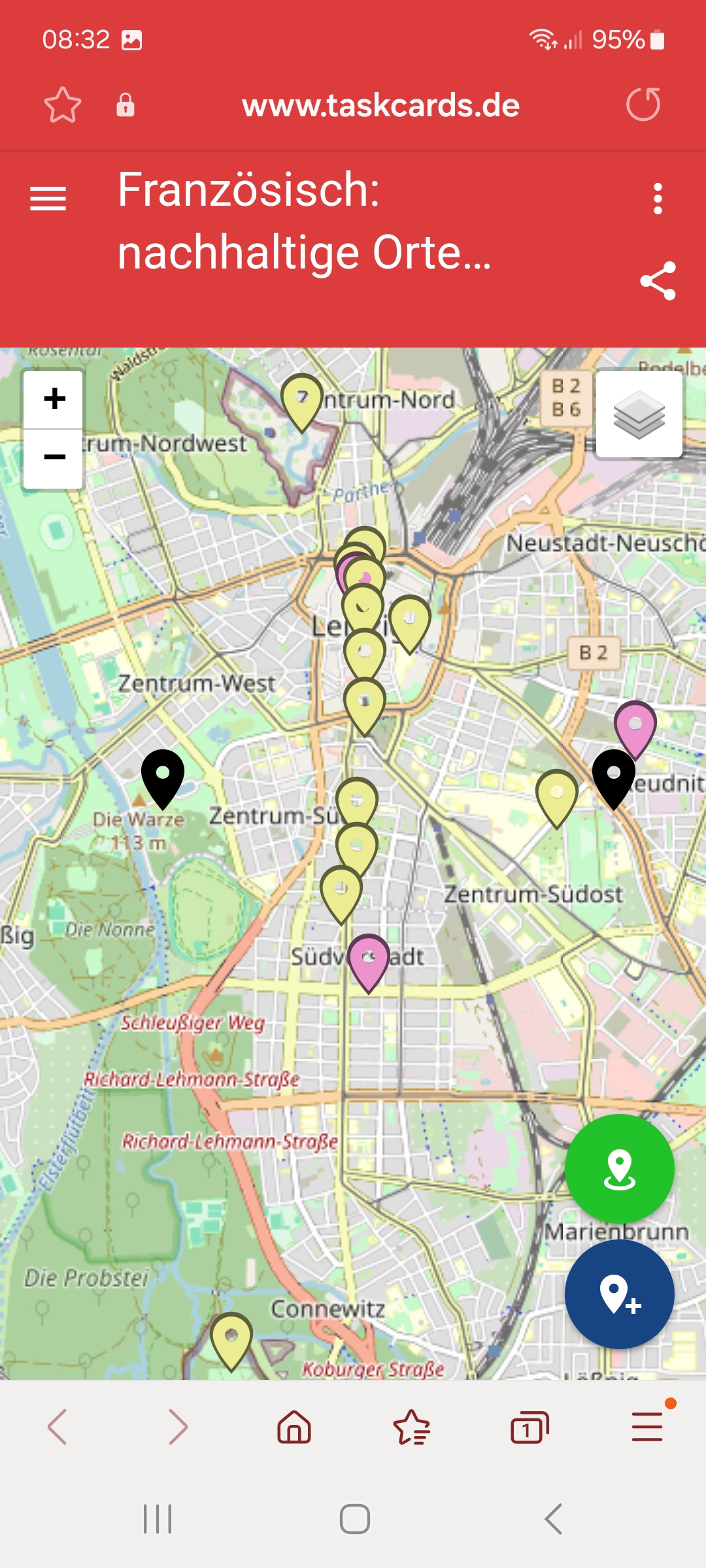706x1568 pixels.
Task: Go to the browser home page
Action: tap(294, 1426)
